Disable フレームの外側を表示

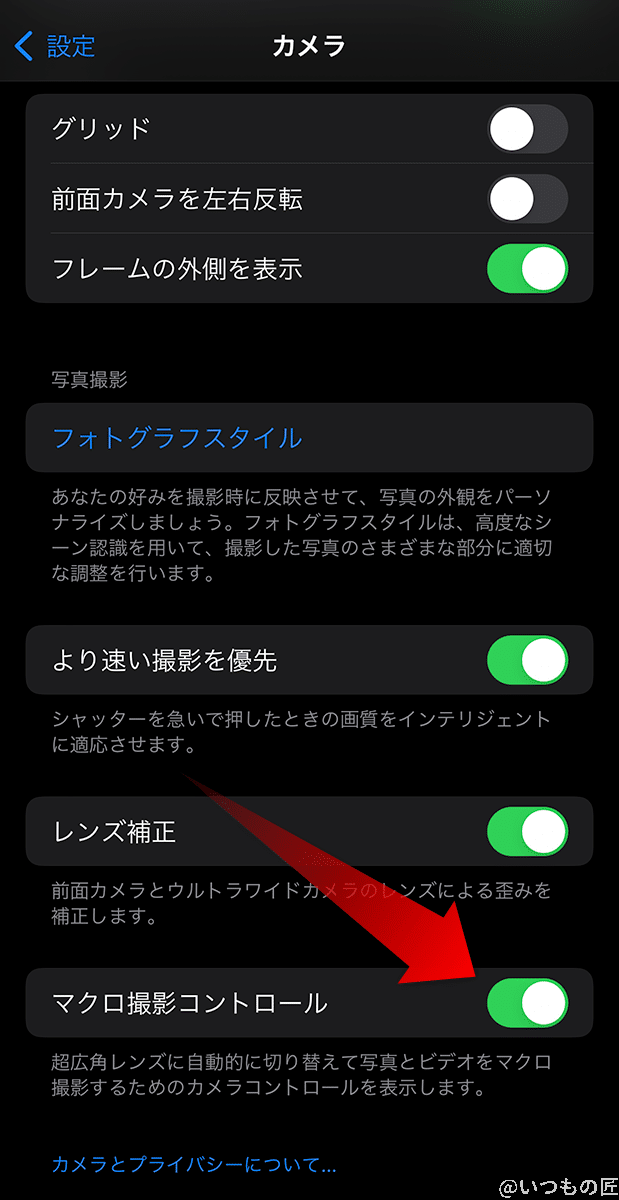[527, 269]
